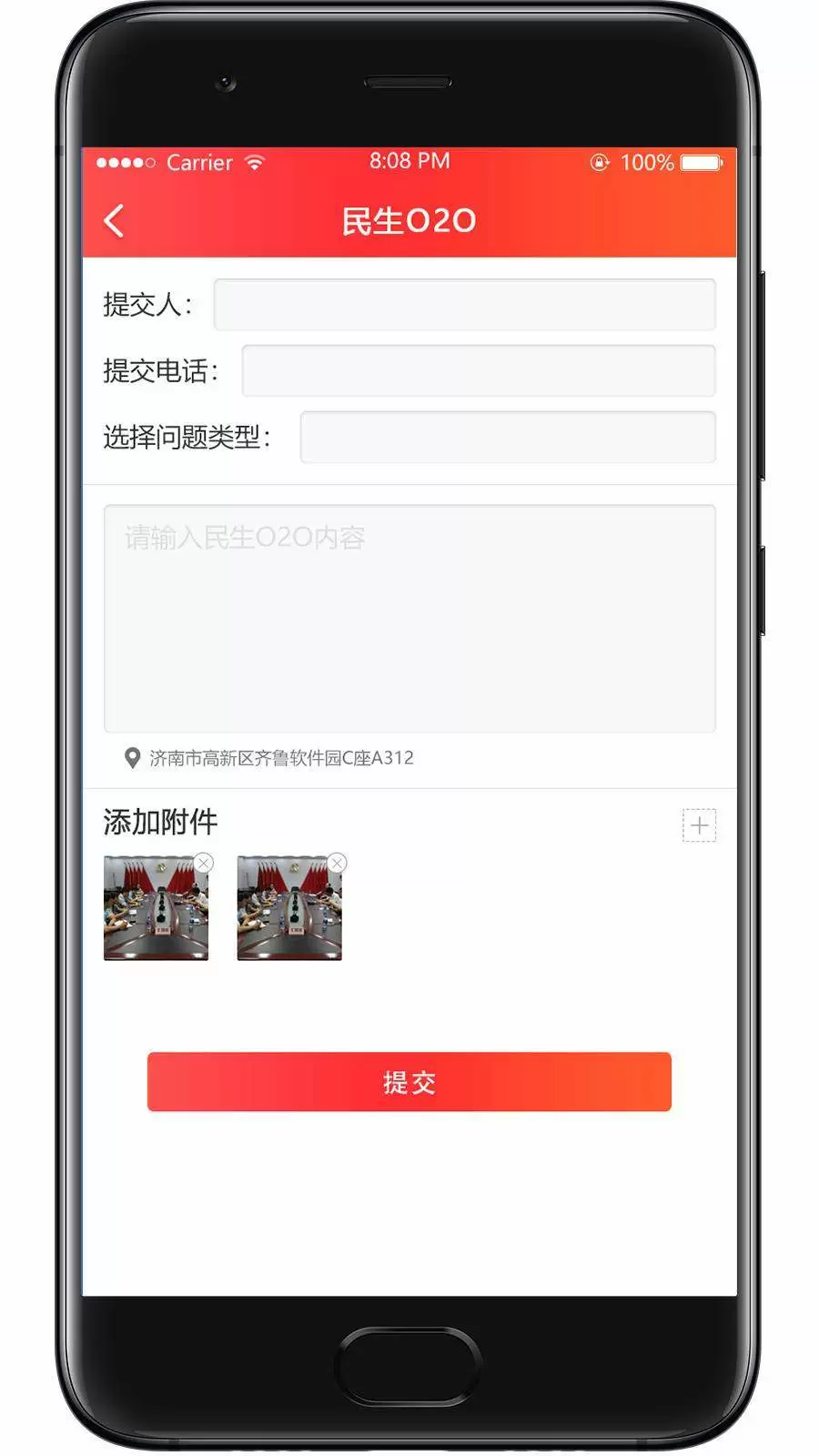The width and height of the screenshot is (819, 1456).
Task: Open the 选择问题类型 picker
Action: pyautogui.click(x=507, y=438)
